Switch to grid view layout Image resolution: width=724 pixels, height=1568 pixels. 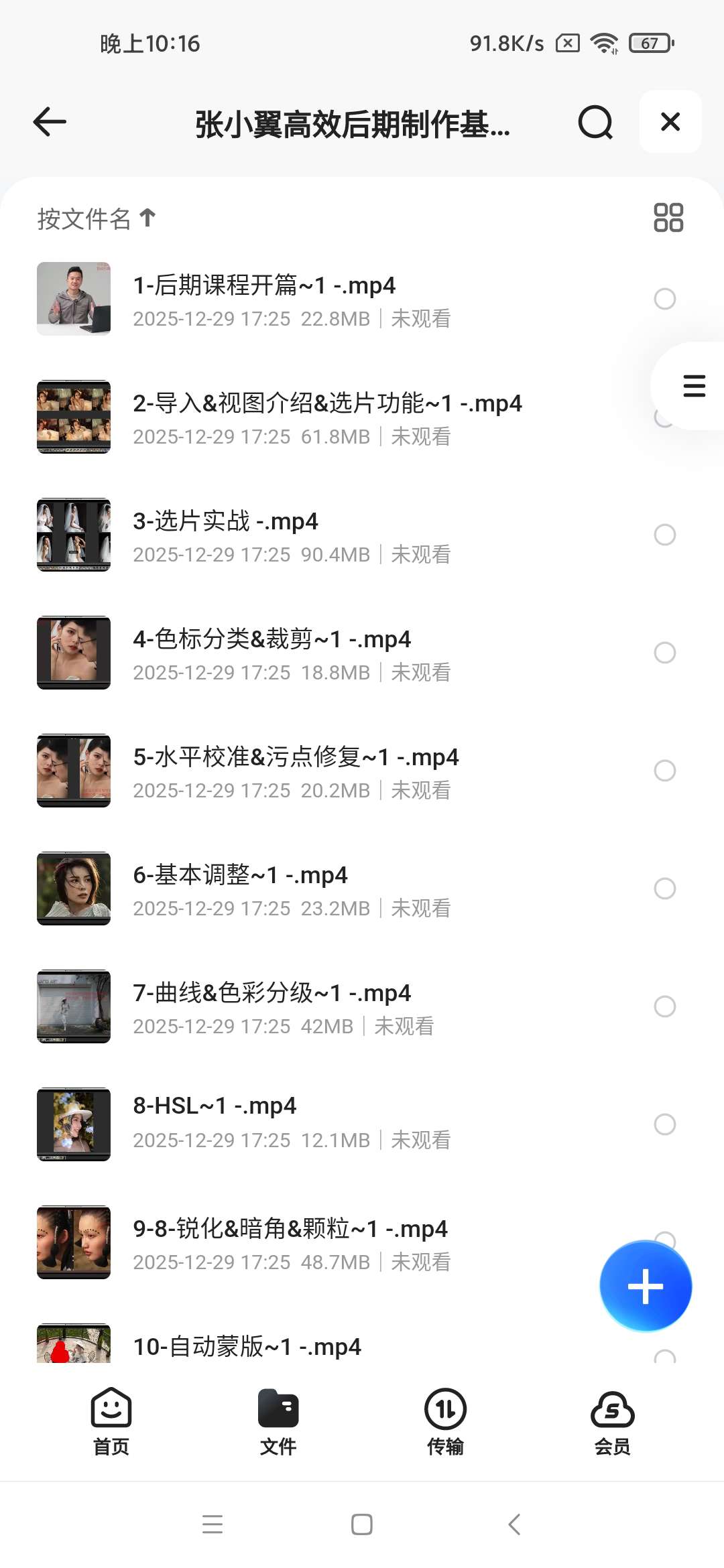668,218
